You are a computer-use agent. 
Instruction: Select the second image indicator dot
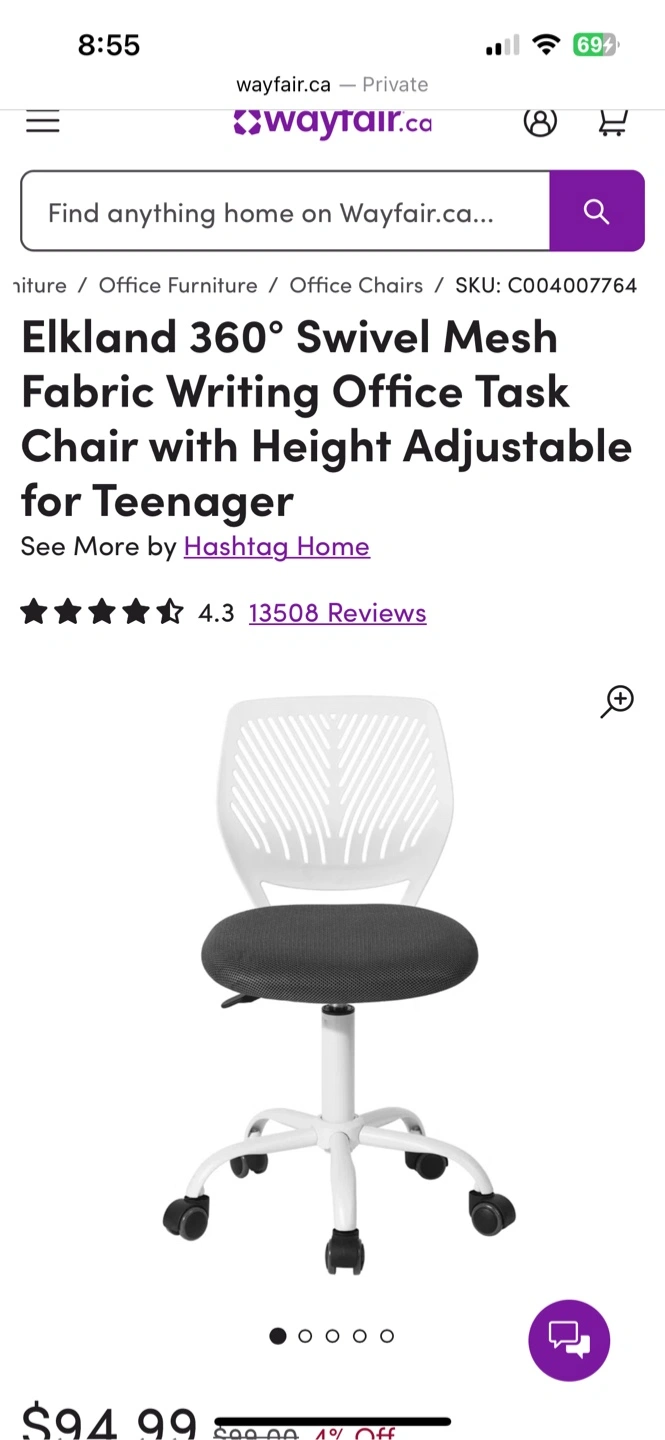[x=305, y=1336]
